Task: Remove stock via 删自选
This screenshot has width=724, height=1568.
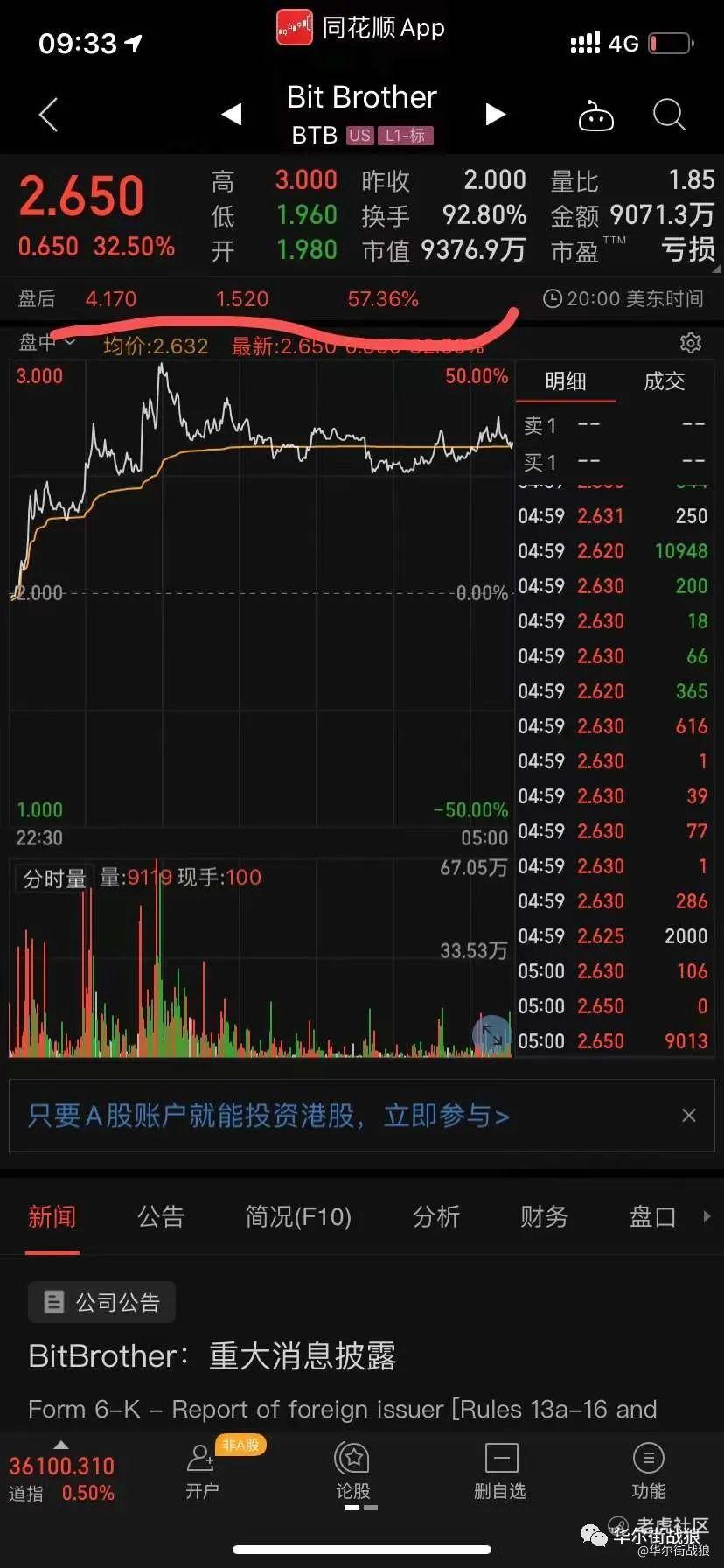Action: coord(500,1472)
